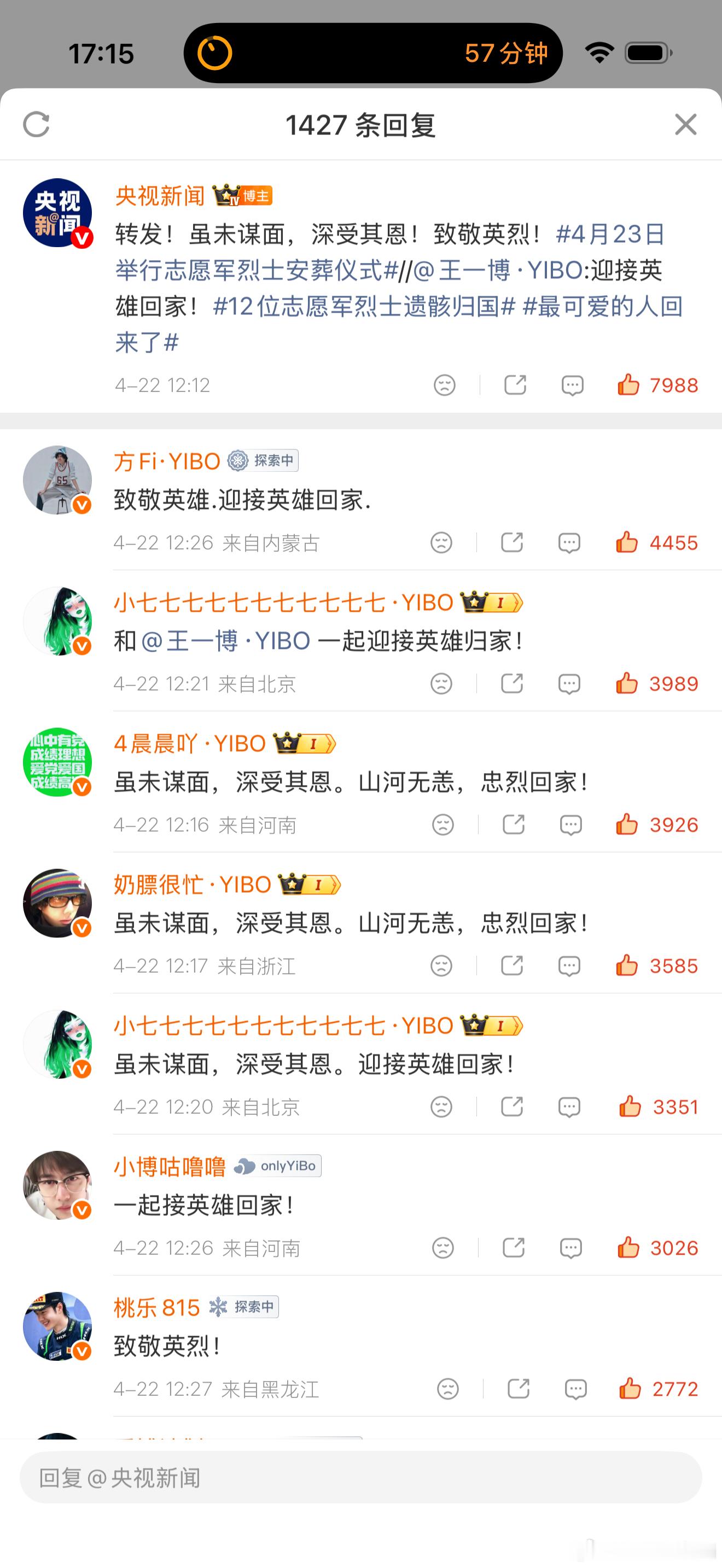Tap the 回复 @央视新闻 input field
Image resolution: width=722 pixels, height=1568 pixels.
[x=361, y=1477]
